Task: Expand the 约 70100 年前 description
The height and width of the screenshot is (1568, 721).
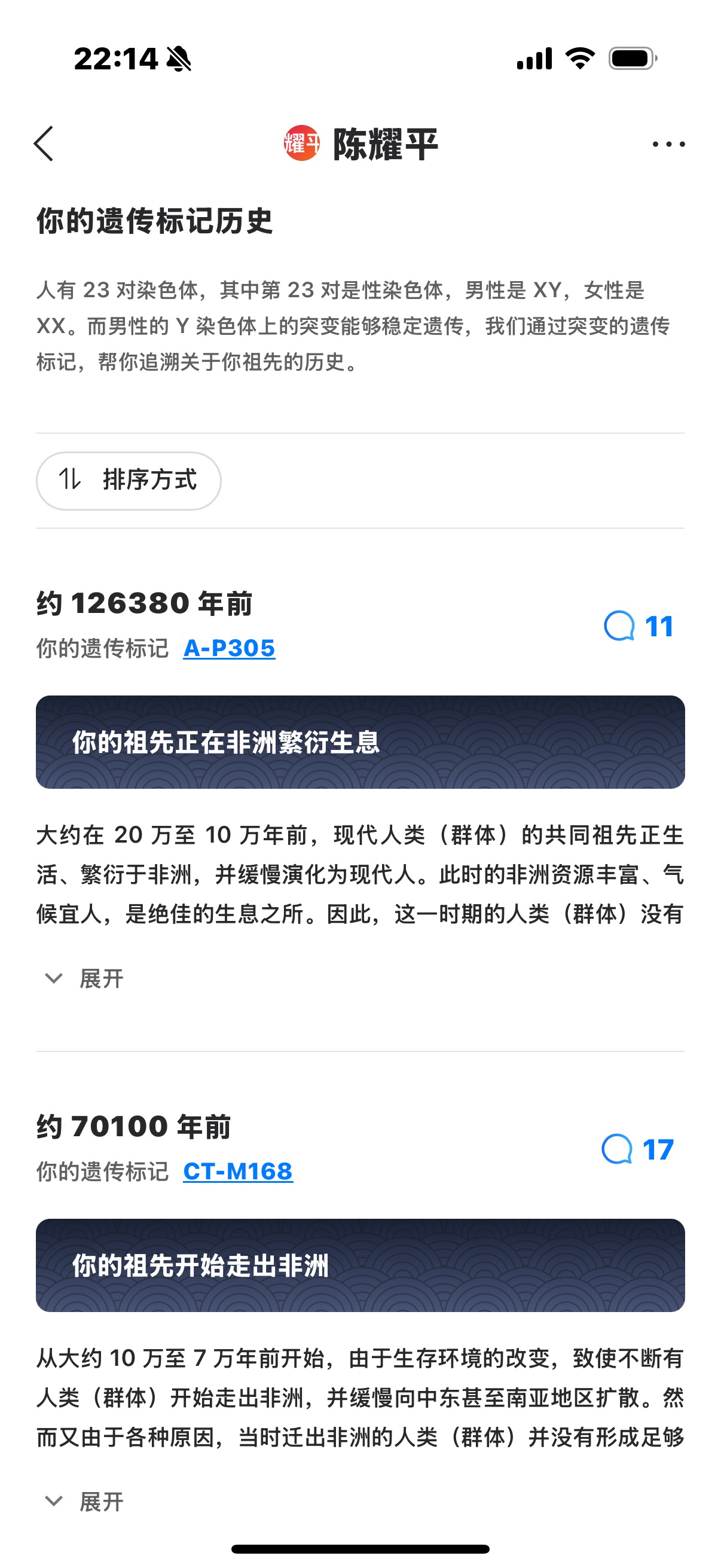Action: tap(84, 1501)
